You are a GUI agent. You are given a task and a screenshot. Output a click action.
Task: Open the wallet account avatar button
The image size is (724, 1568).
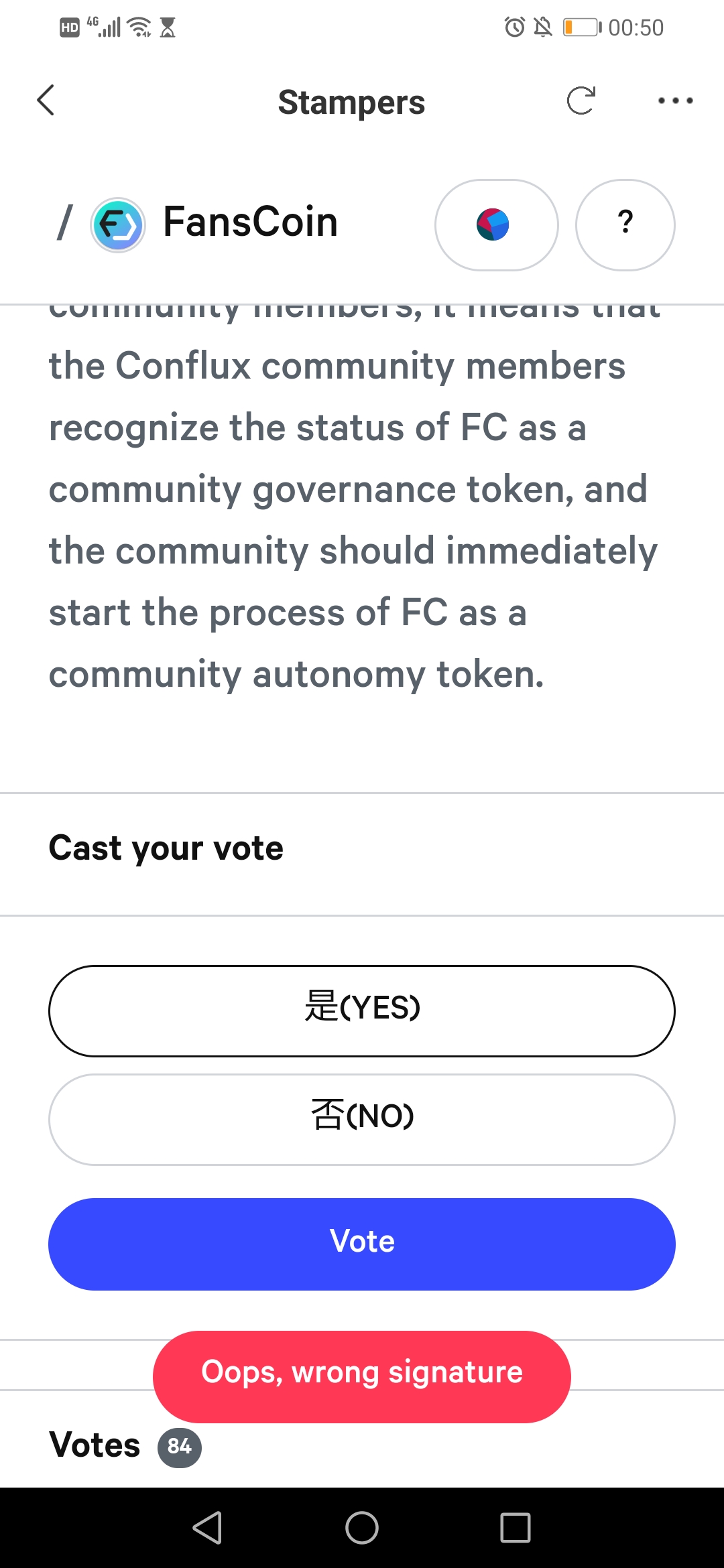pos(496,224)
